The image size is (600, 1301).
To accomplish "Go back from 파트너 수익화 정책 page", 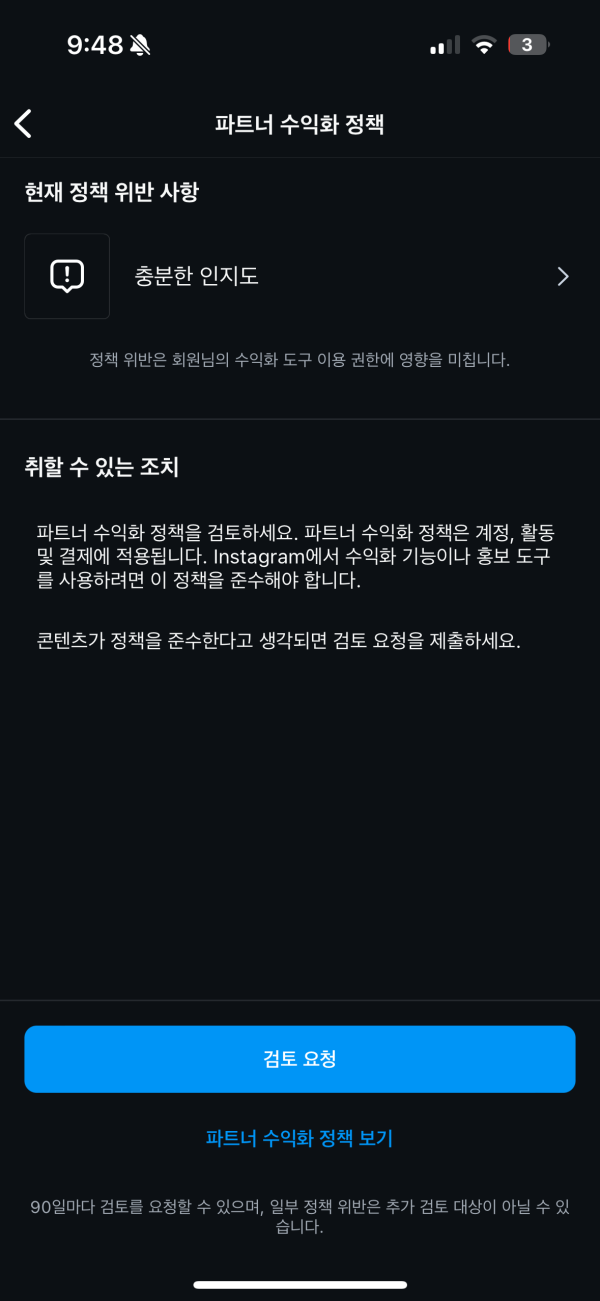I will [24, 124].
